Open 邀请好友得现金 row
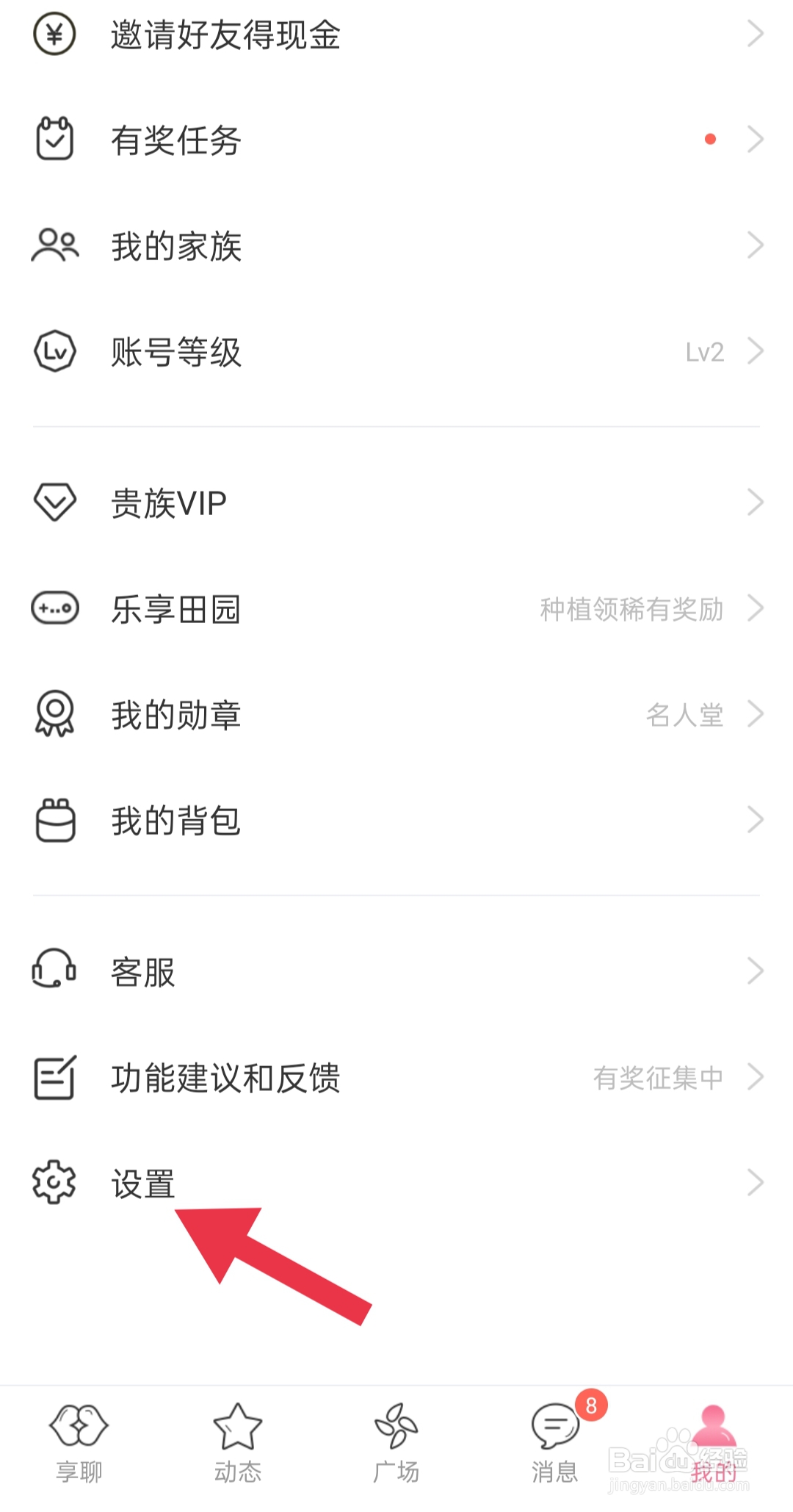Viewport: 793px width, 1512px height. pos(396,35)
